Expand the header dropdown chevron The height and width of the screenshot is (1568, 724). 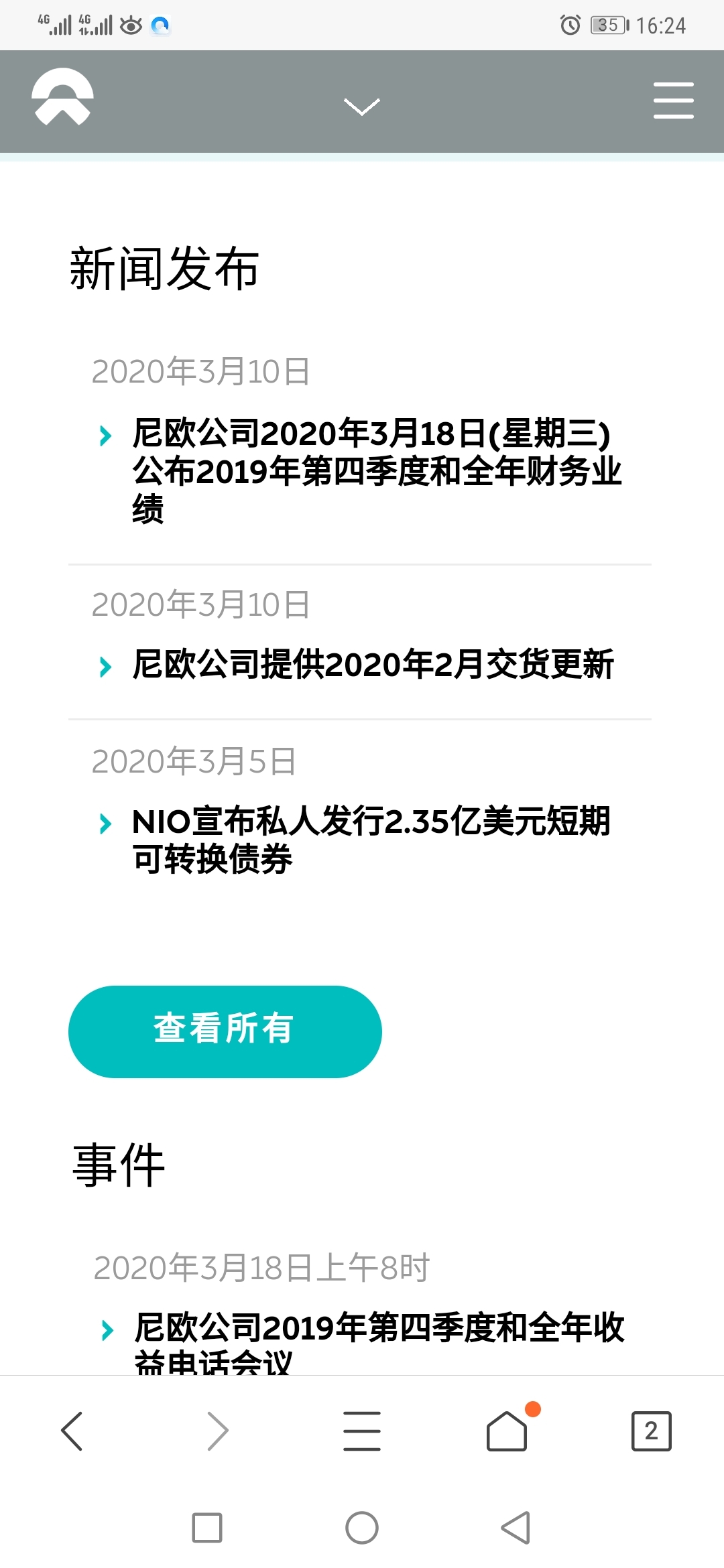coord(362,107)
